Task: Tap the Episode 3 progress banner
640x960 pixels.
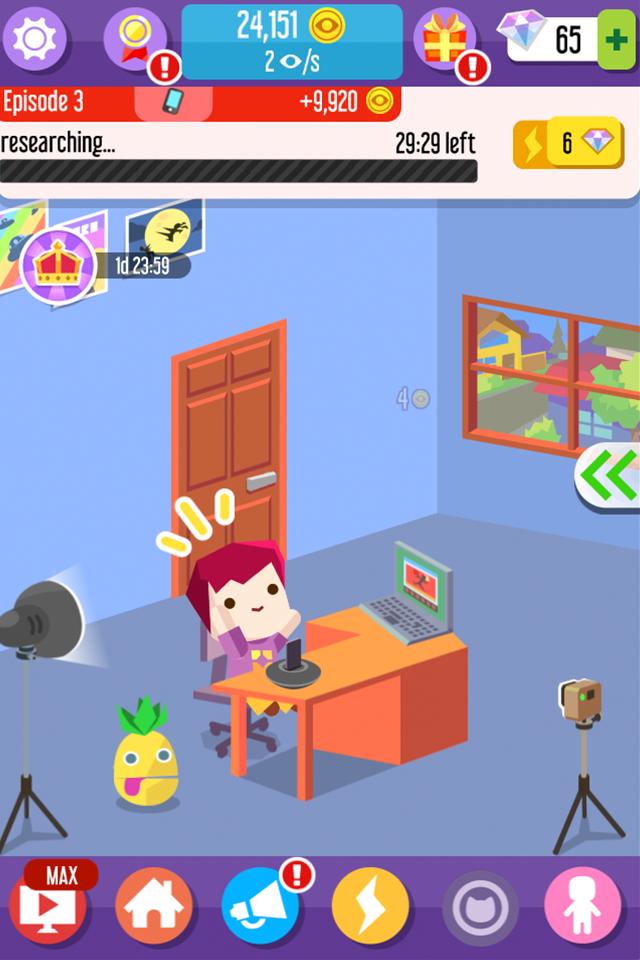Action: coord(200,101)
